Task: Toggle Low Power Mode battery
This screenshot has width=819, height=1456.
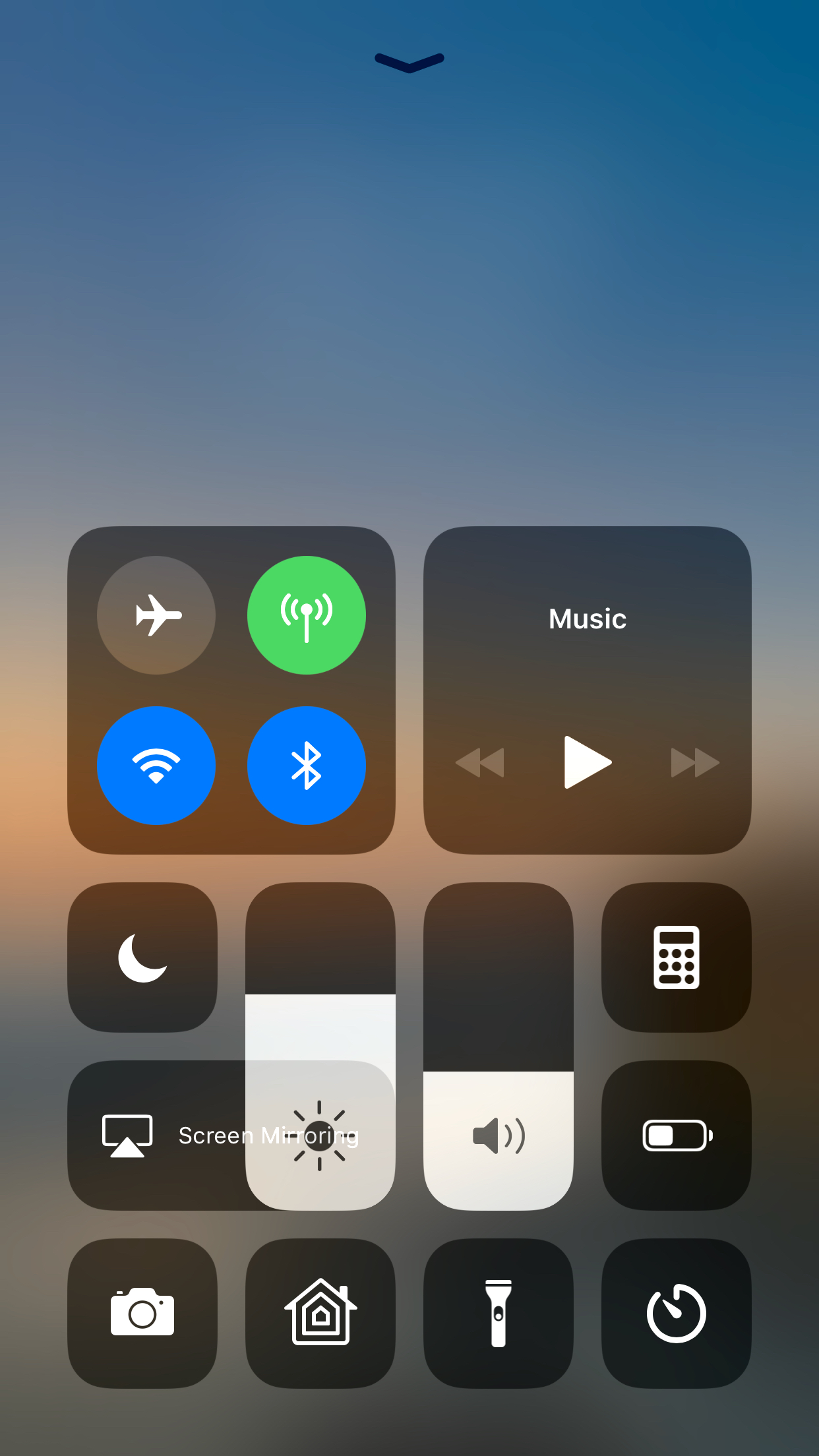Action: tap(677, 1136)
